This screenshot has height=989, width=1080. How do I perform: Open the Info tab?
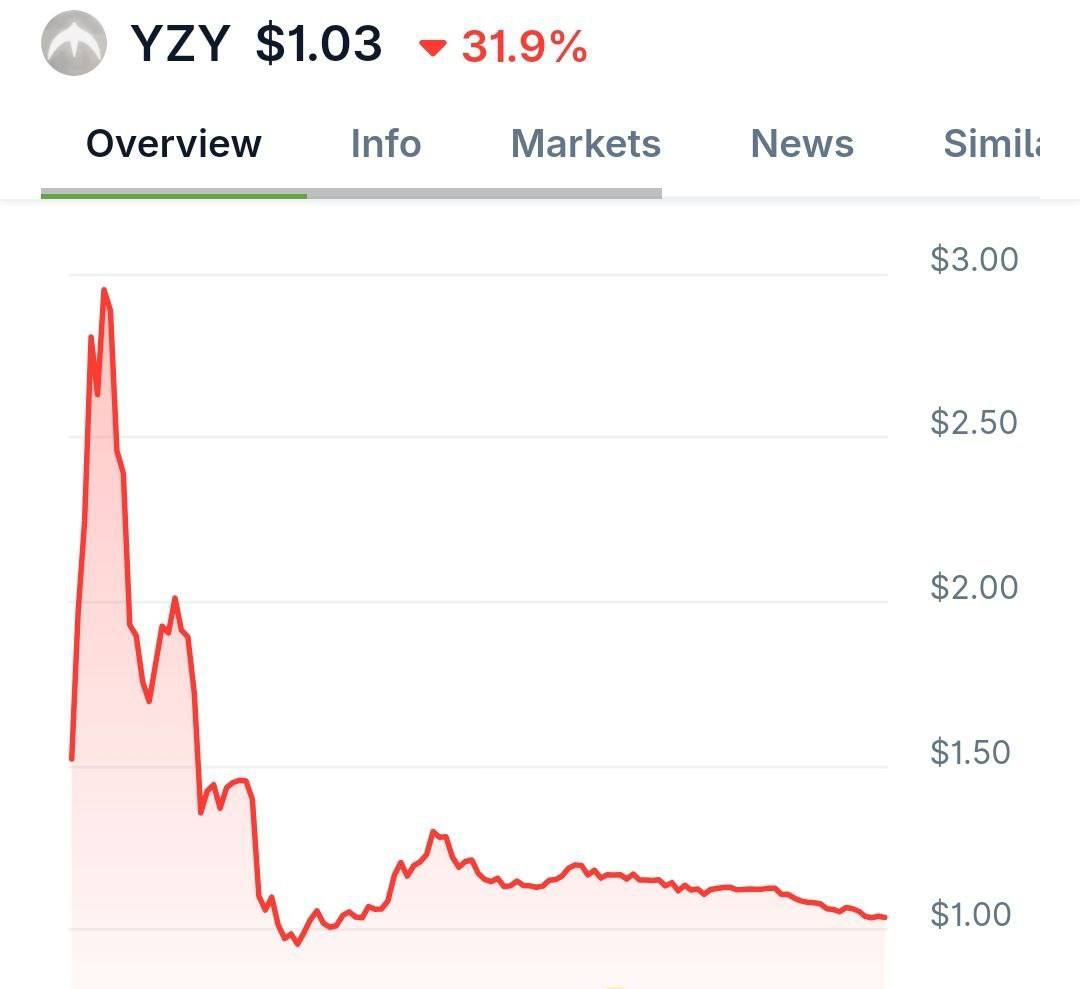click(385, 144)
